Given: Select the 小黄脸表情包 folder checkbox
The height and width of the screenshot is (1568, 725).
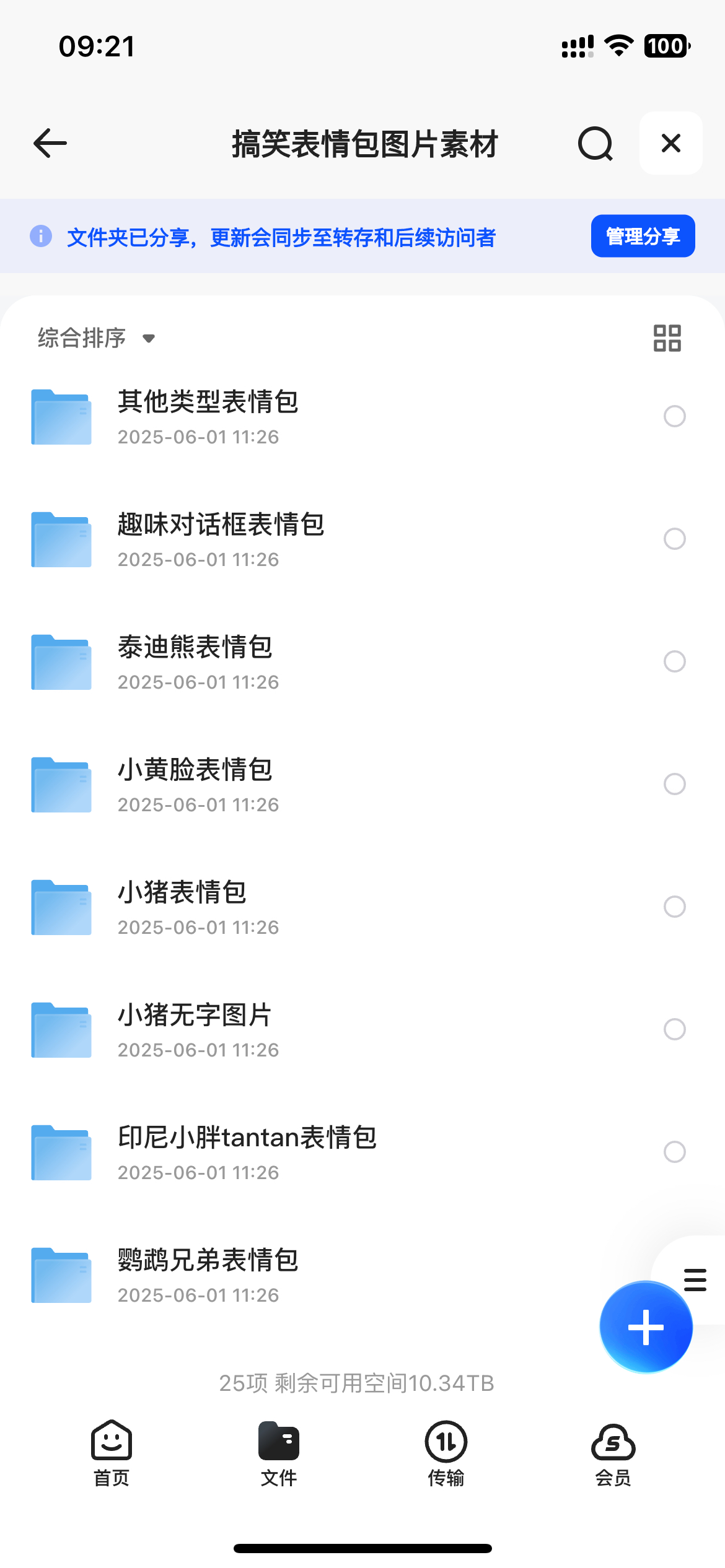Looking at the screenshot, I should [x=675, y=784].
